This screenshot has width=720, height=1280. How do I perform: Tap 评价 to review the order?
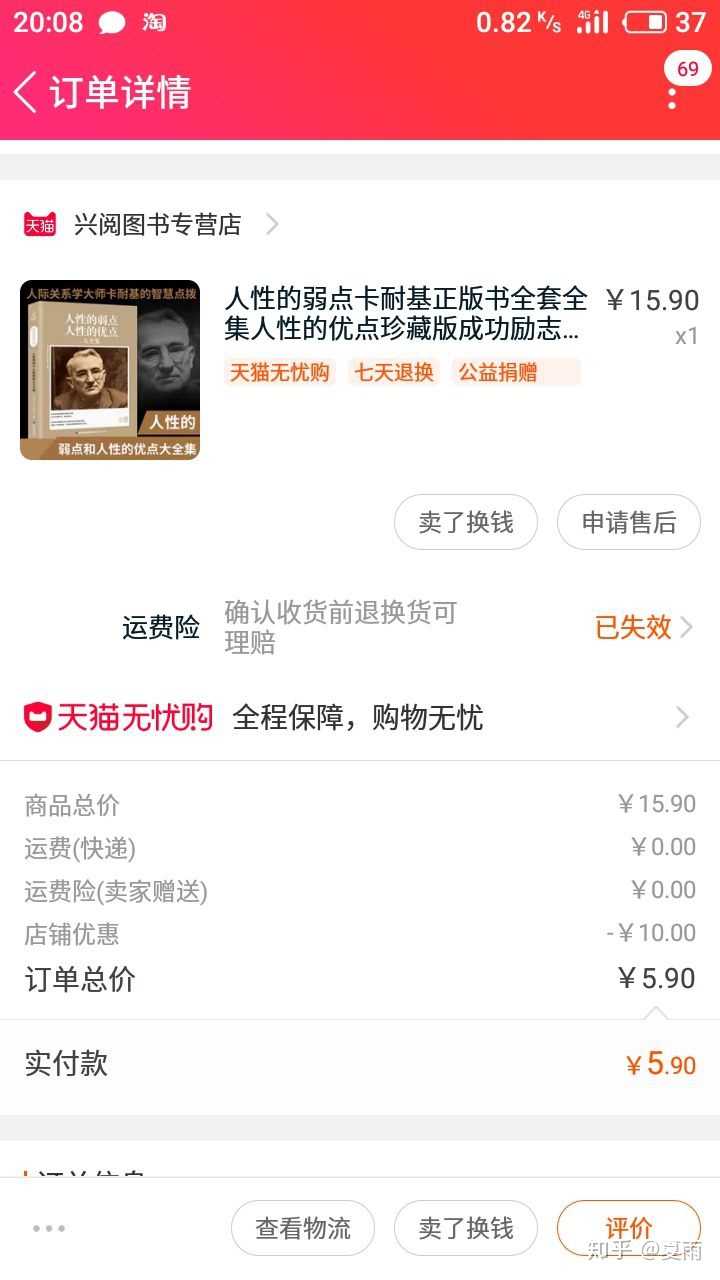[x=628, y=1228]
